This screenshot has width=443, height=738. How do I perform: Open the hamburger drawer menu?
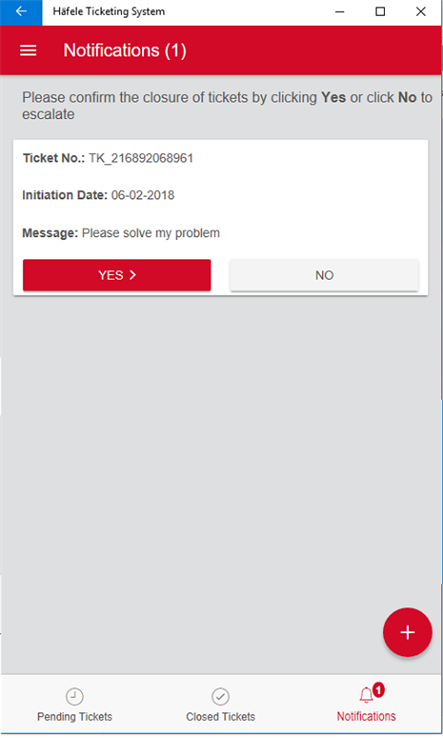28,50
